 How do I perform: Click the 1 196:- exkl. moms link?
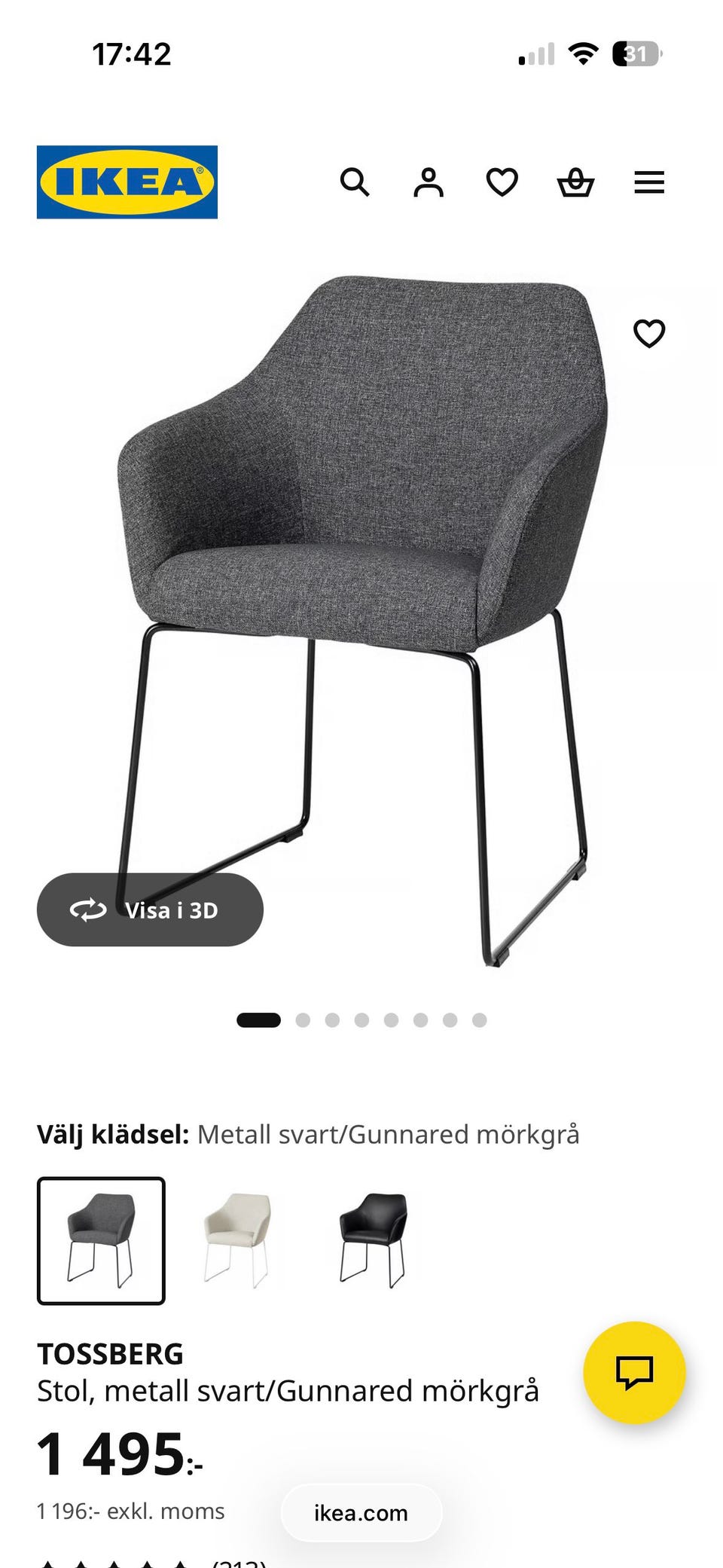click(130, 1510)
